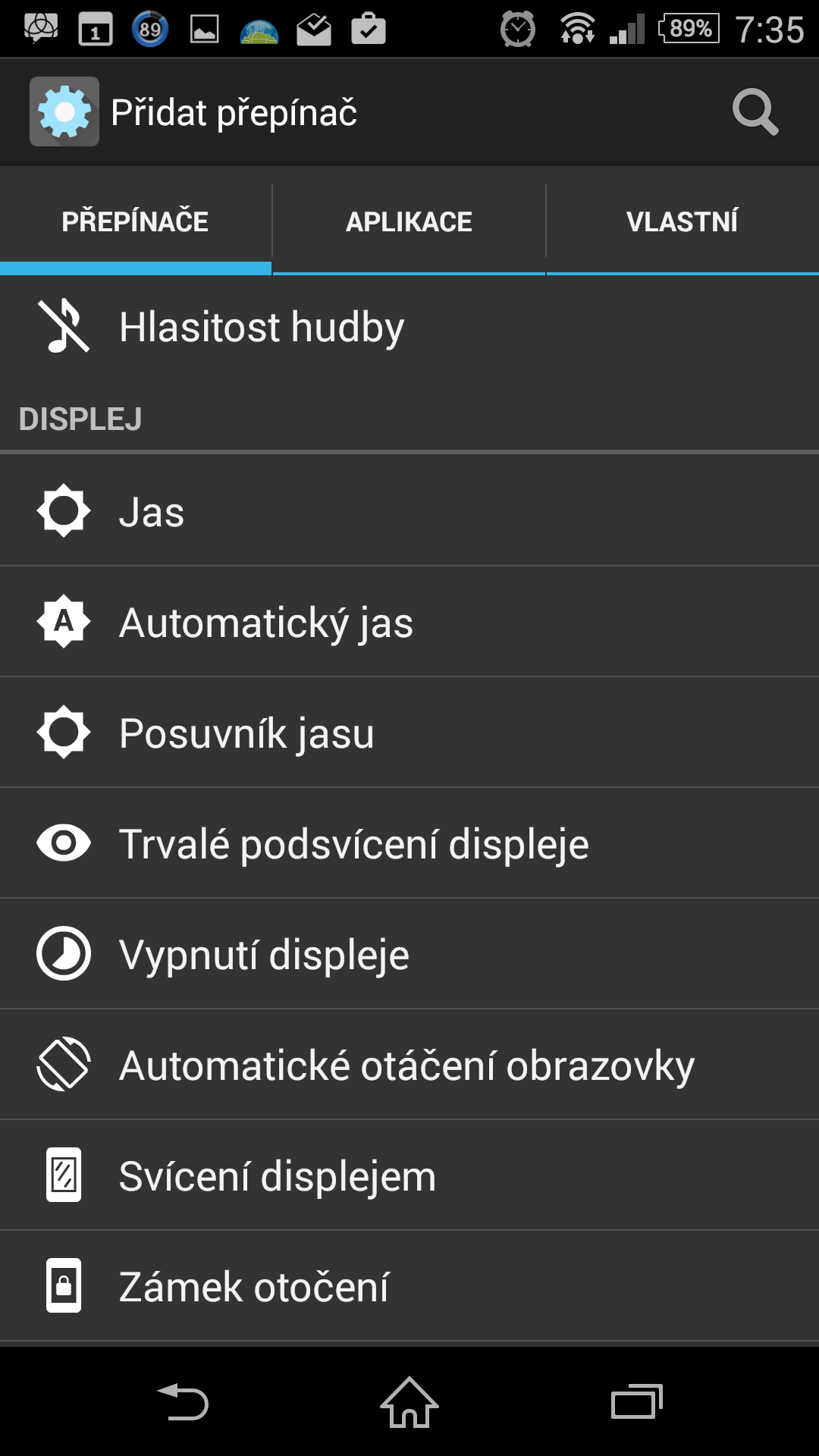Image resolution: width=819 pixels, height=1456 pixels.
Task: Tap the settings gear icon to go back
Action: click(64, 111)
